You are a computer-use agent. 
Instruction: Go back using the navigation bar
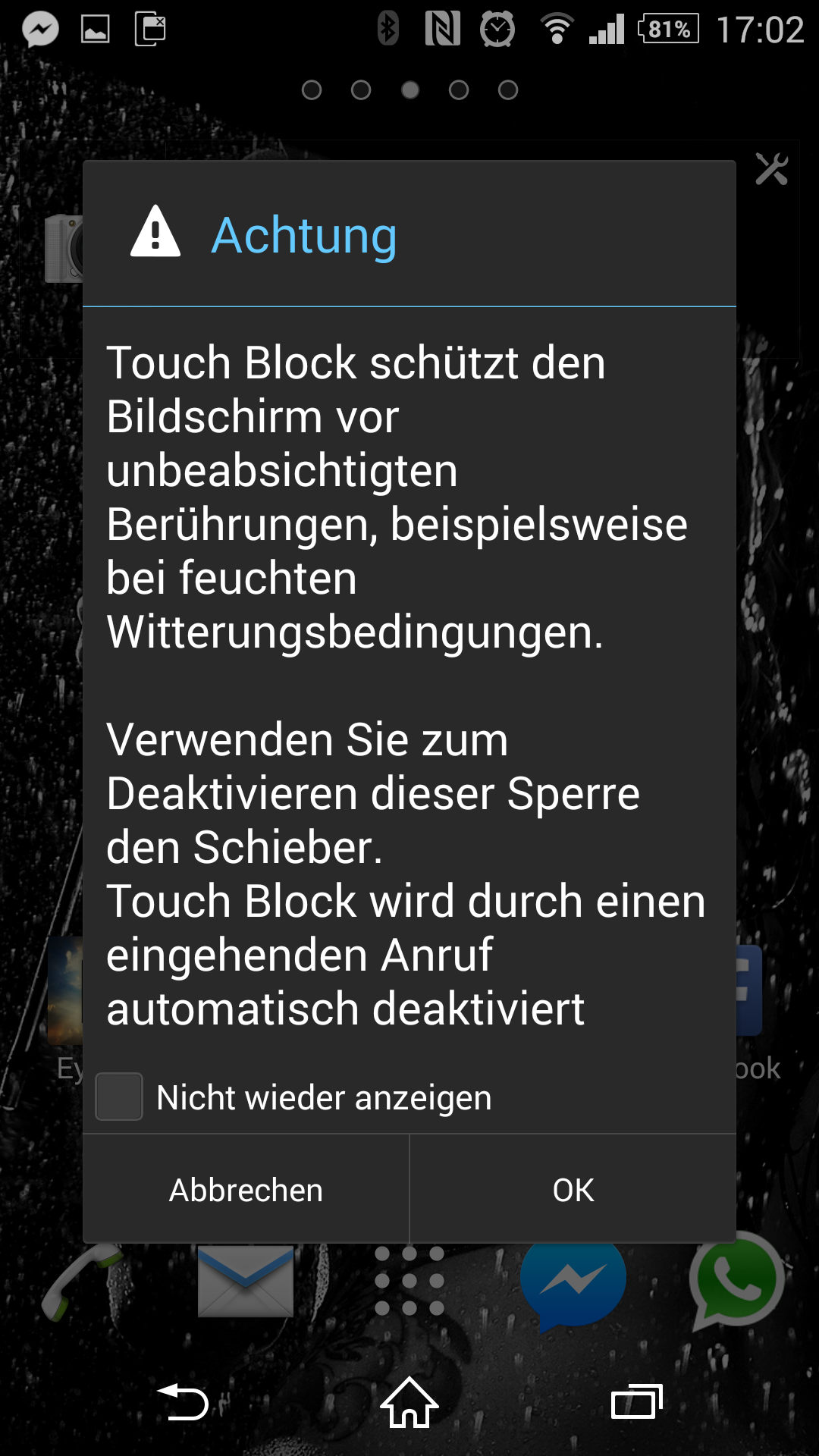182,1401
